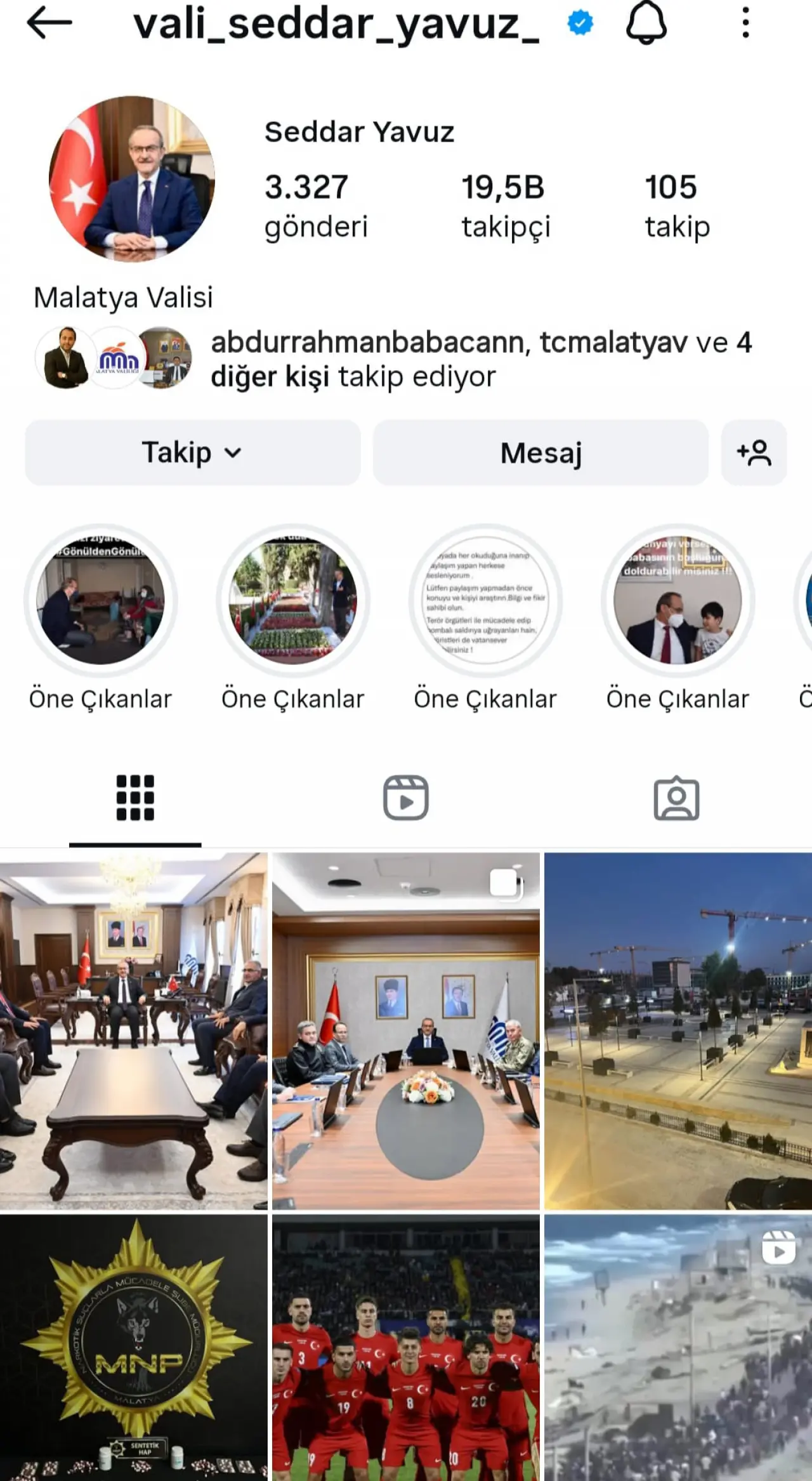Open the football team photo post
Screen dimensions: 812x1481
pyautogui.click(x=406, y=1348)
